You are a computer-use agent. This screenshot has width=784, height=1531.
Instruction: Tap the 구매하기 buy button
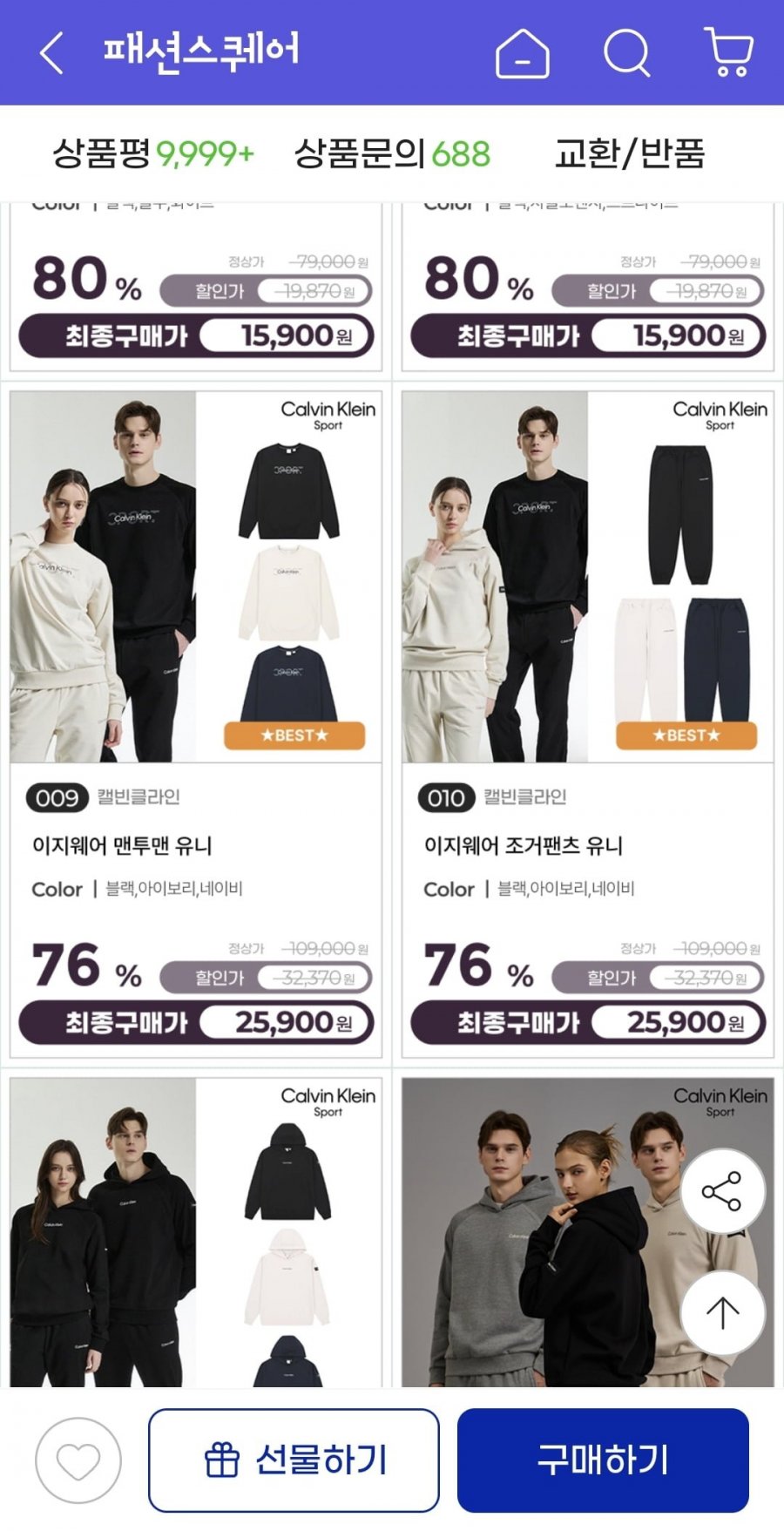pos(603,1460)
